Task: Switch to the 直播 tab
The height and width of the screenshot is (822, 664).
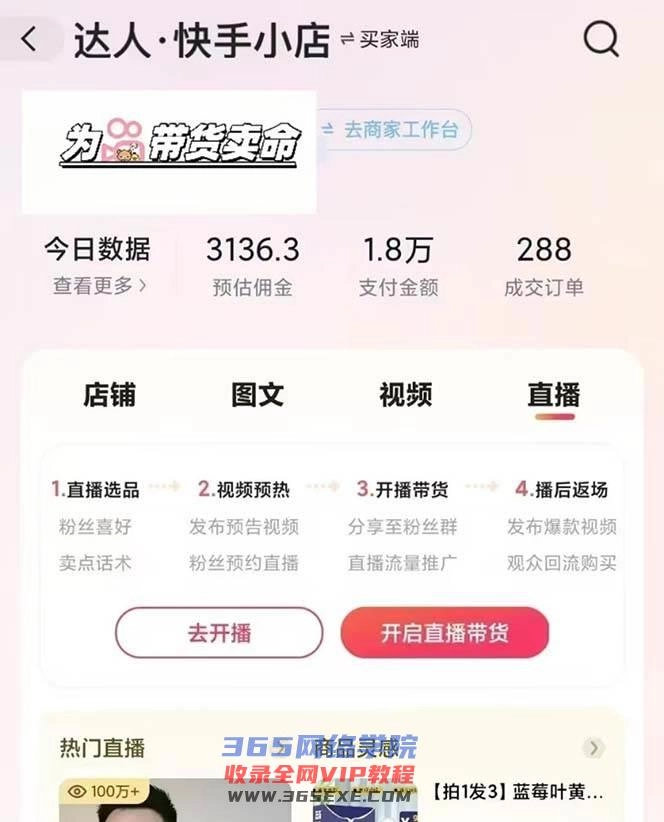Action: click(x=554, y=394)
